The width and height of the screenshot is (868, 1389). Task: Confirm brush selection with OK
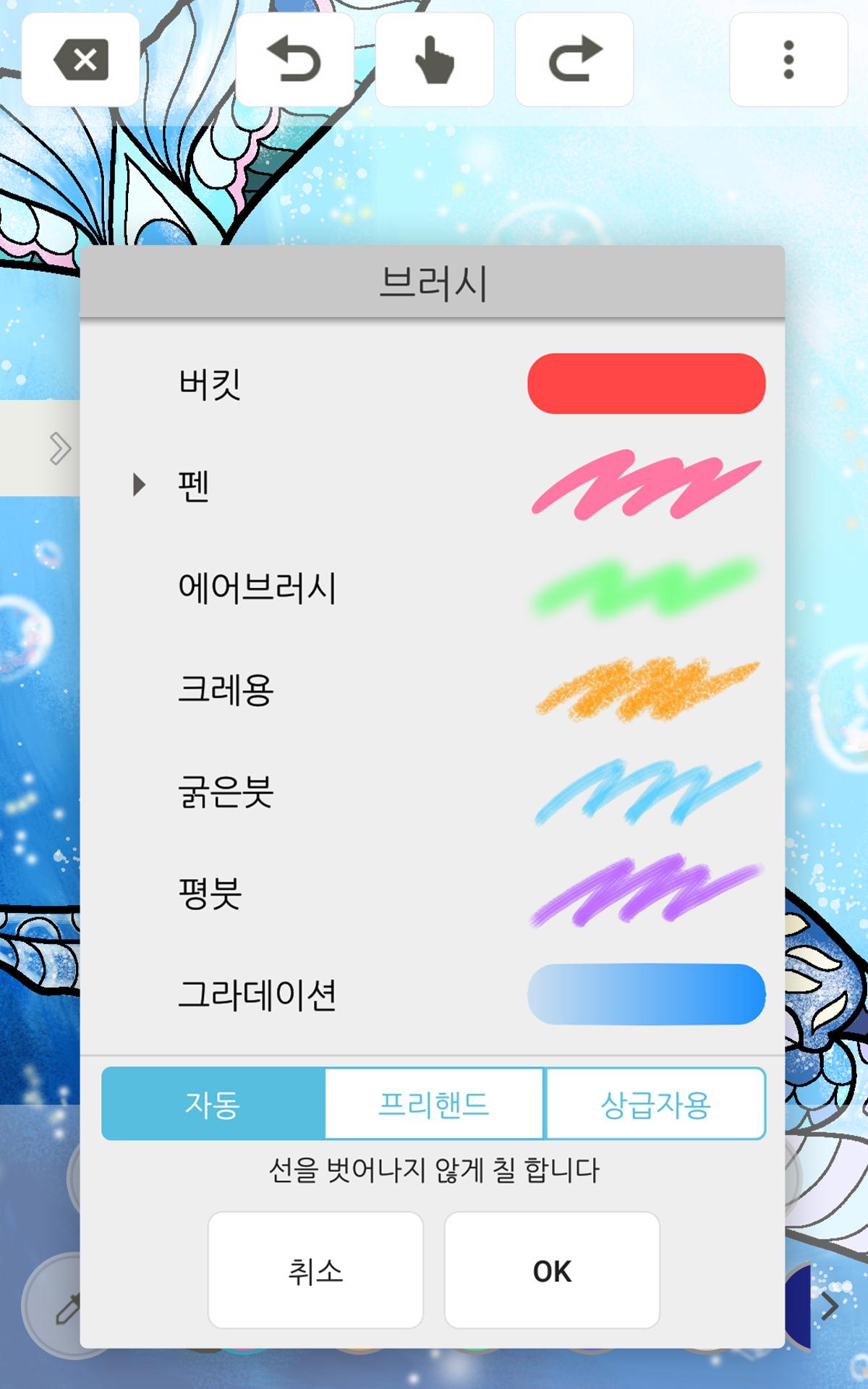tap(552, 1270)
